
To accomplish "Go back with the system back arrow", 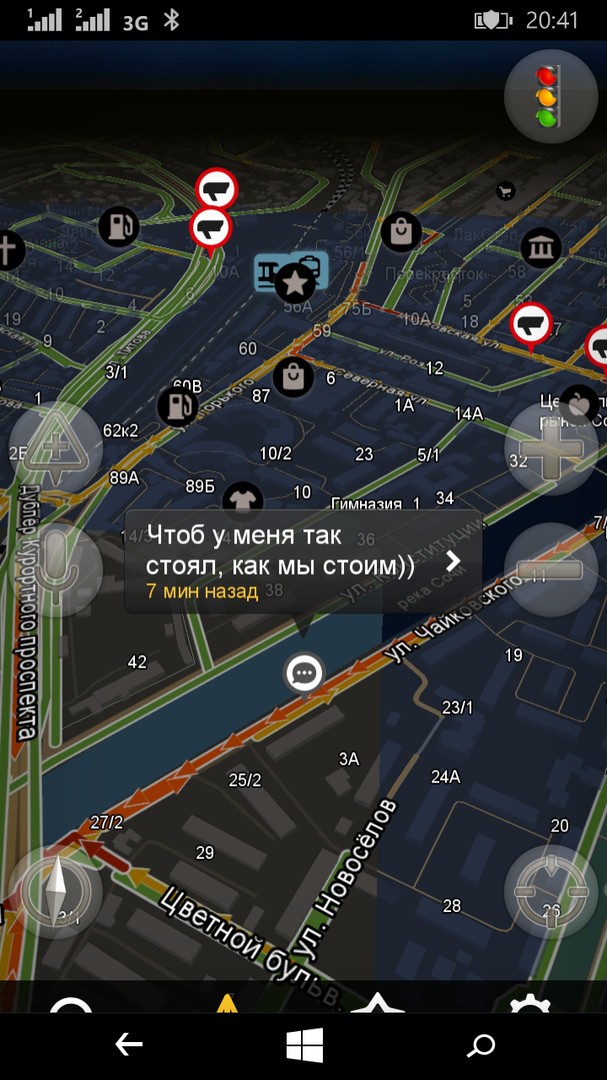I will [x=129, y=1045].
